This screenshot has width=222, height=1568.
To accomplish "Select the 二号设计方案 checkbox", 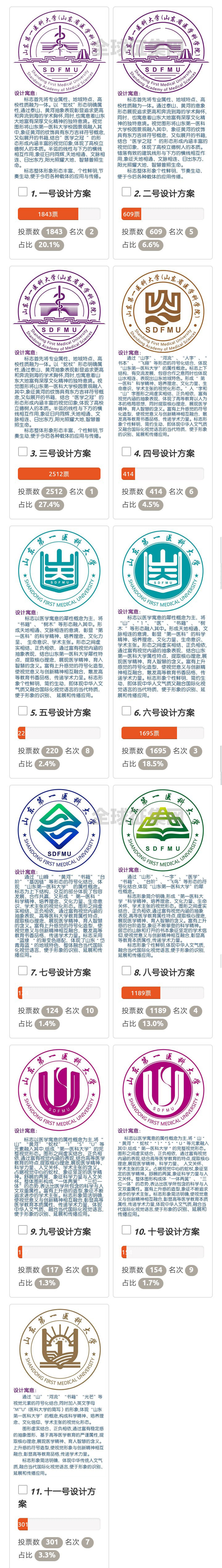I will tap(126, 192).
